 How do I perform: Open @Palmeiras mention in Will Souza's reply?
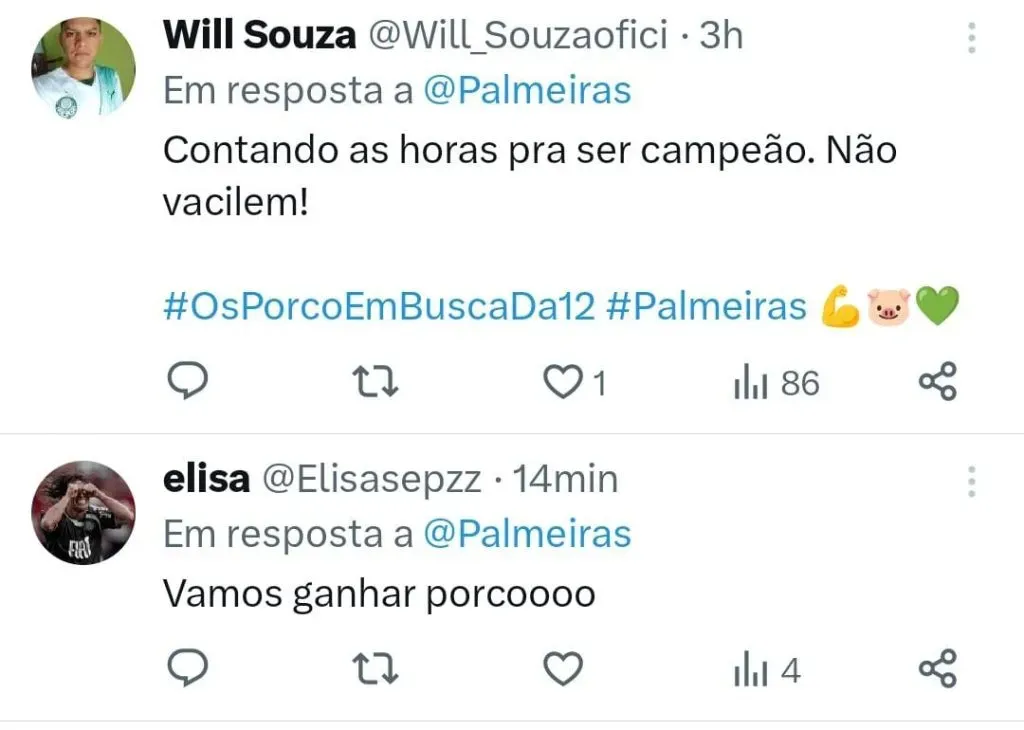[527, 91]
